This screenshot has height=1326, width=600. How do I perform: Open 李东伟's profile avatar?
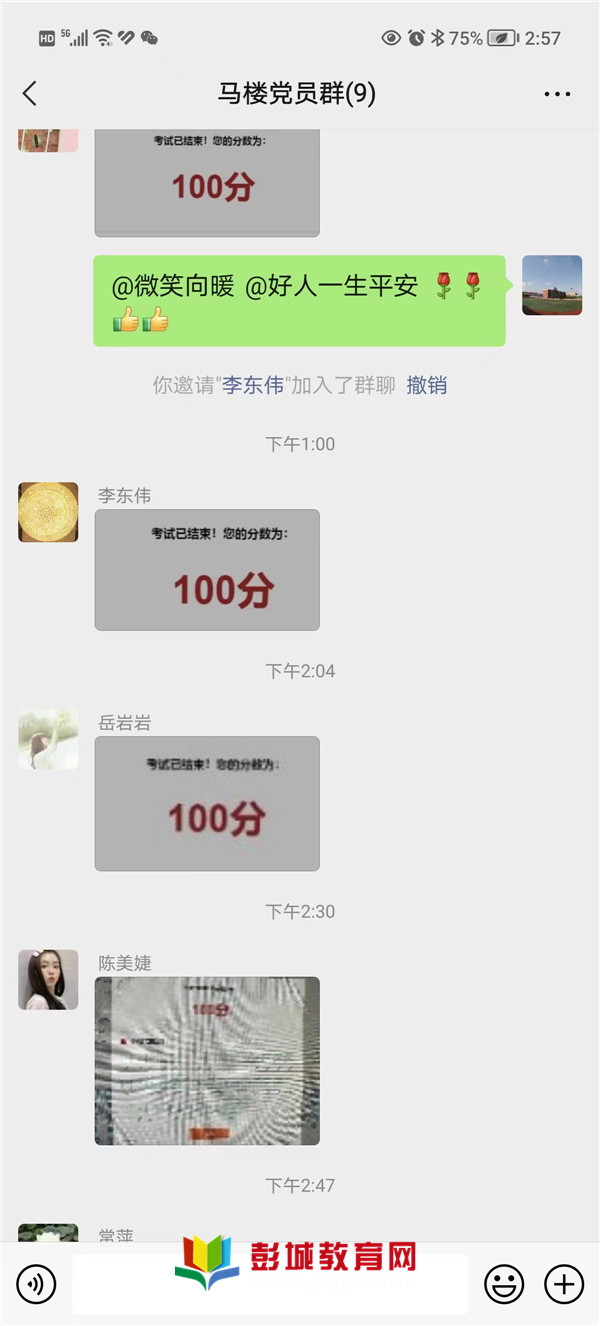pos(48,512)
